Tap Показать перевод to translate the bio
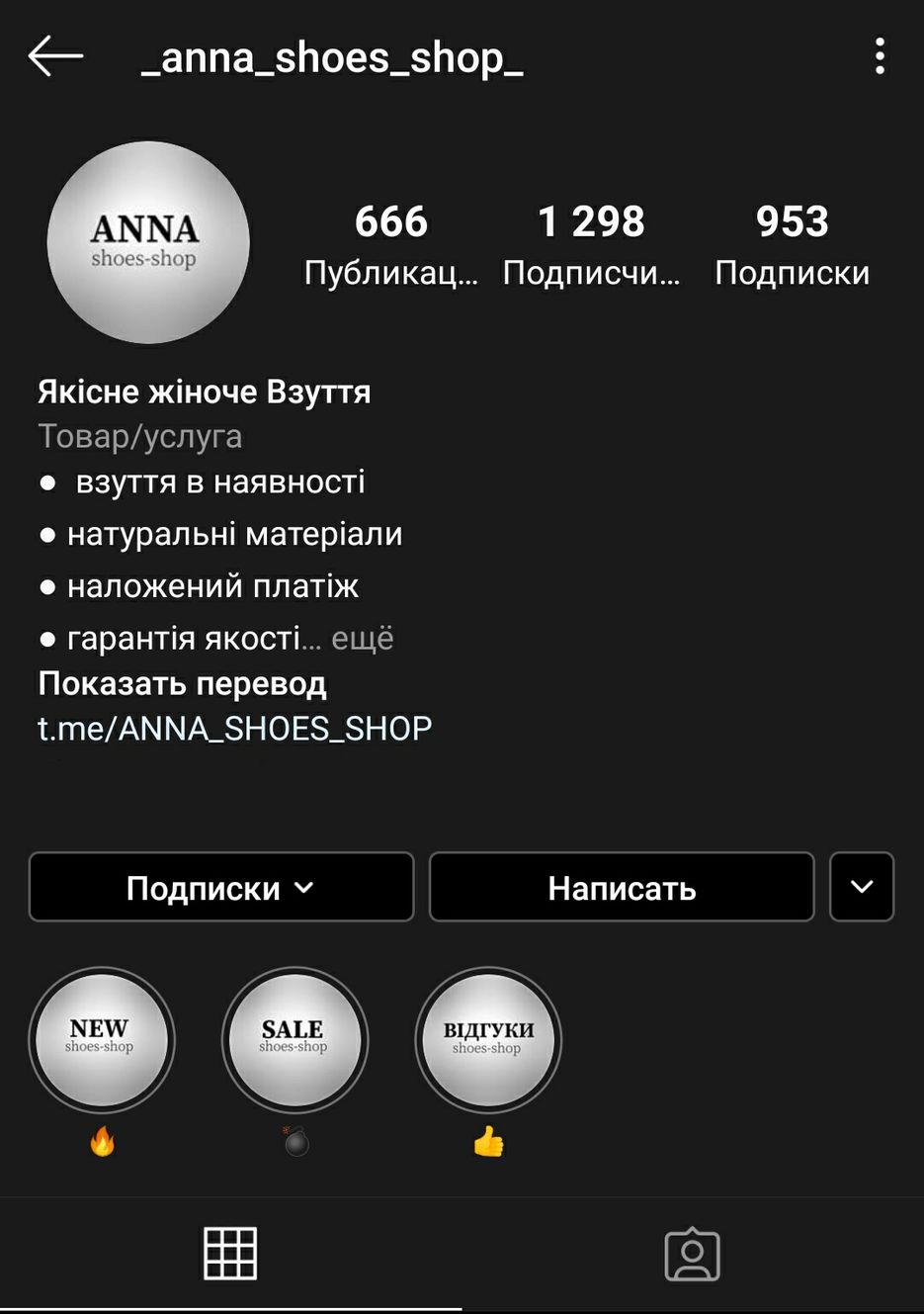The image size is (924, 1314). [x=182, y=683]
